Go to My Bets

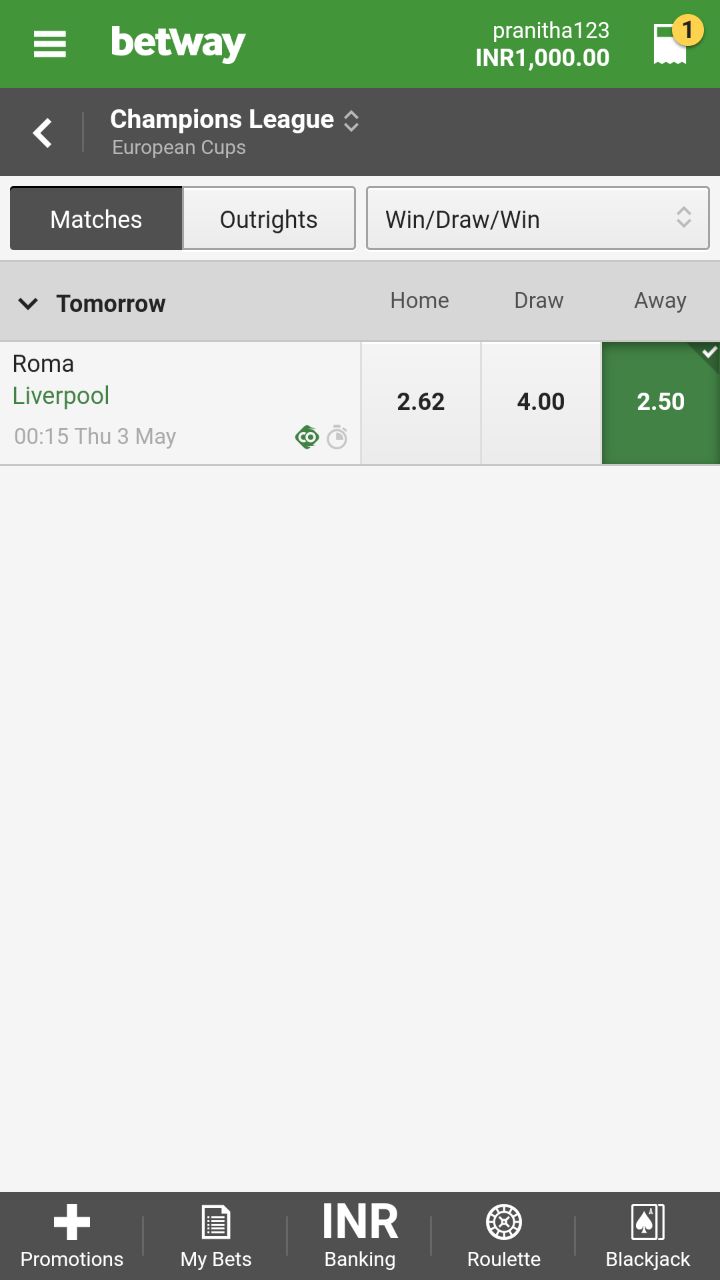[216, 1236]
